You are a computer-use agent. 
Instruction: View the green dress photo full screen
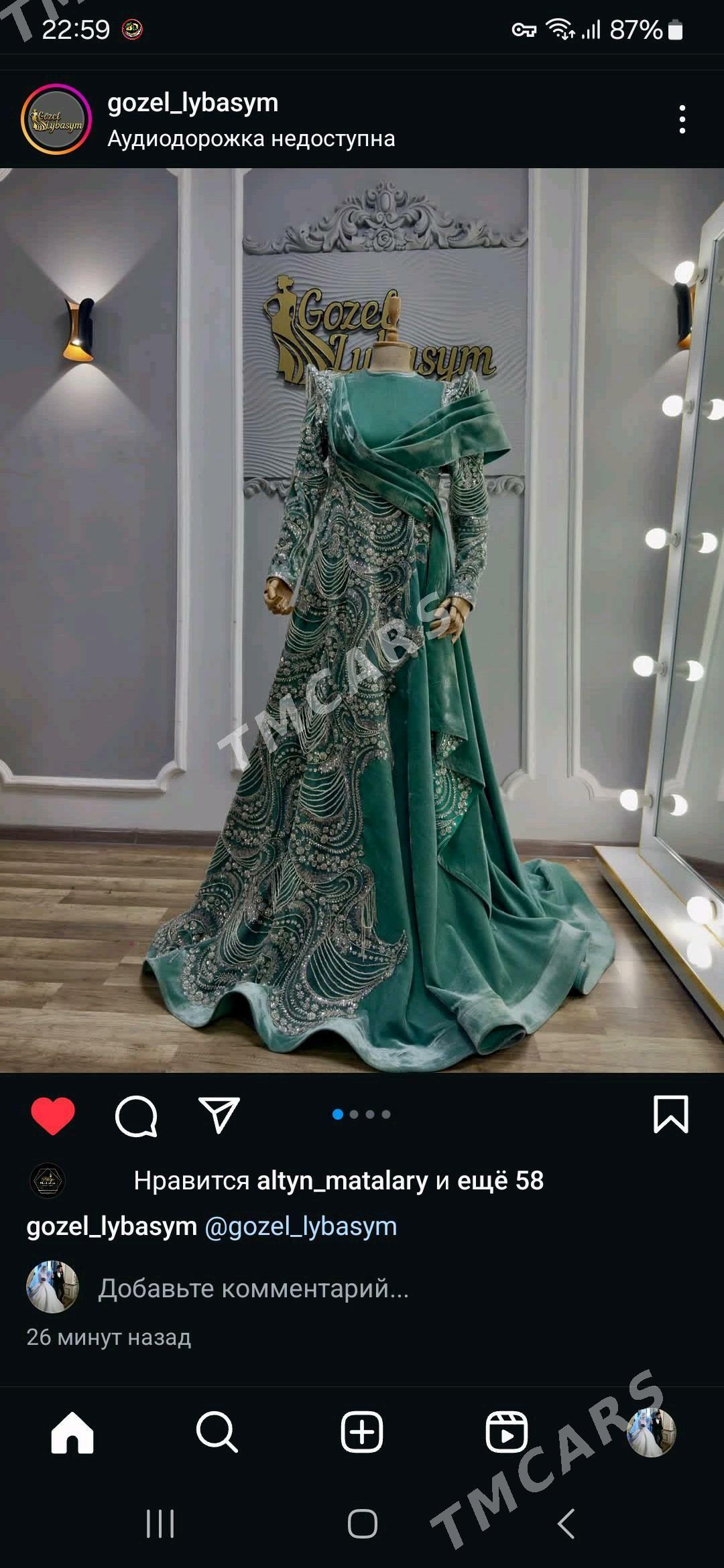coord(362,620)
